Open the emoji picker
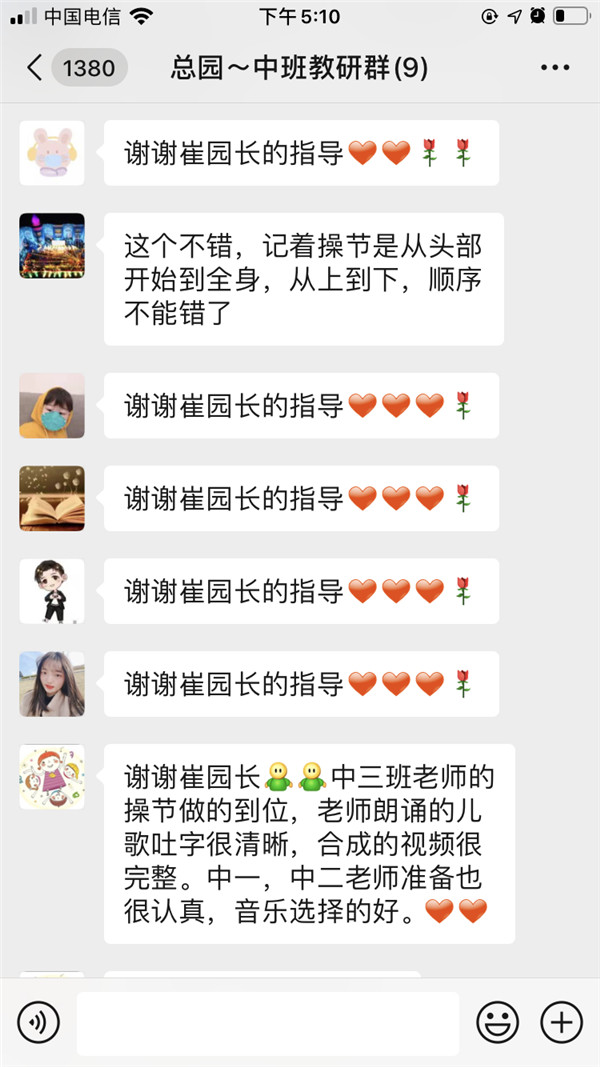The width and height of the screenshot is (600, 1067). pos(497,1022)
